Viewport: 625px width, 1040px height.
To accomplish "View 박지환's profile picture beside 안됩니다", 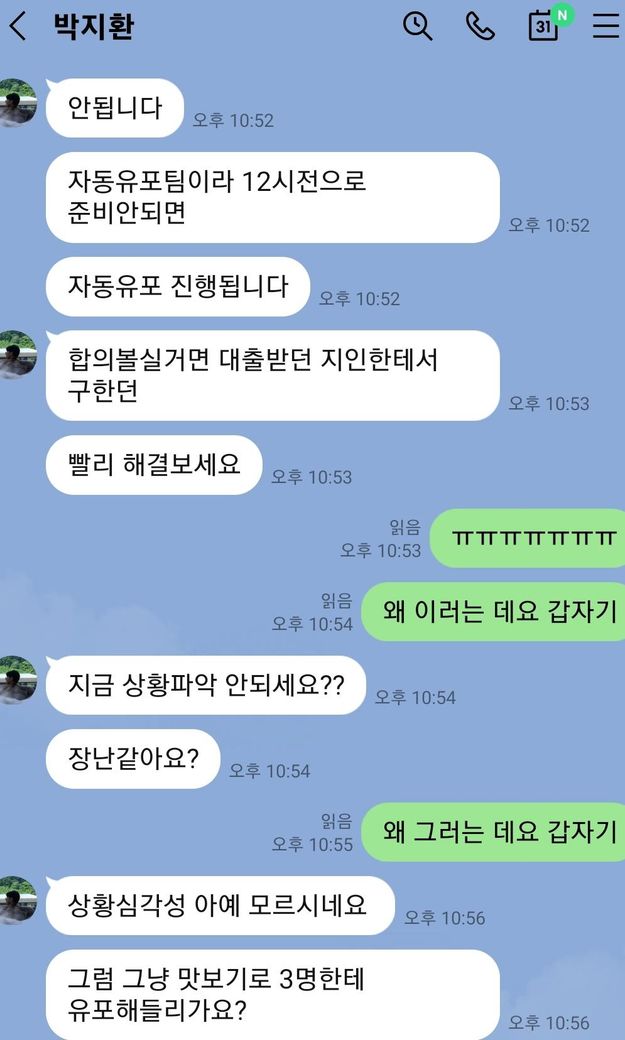I will coord(17,101).
